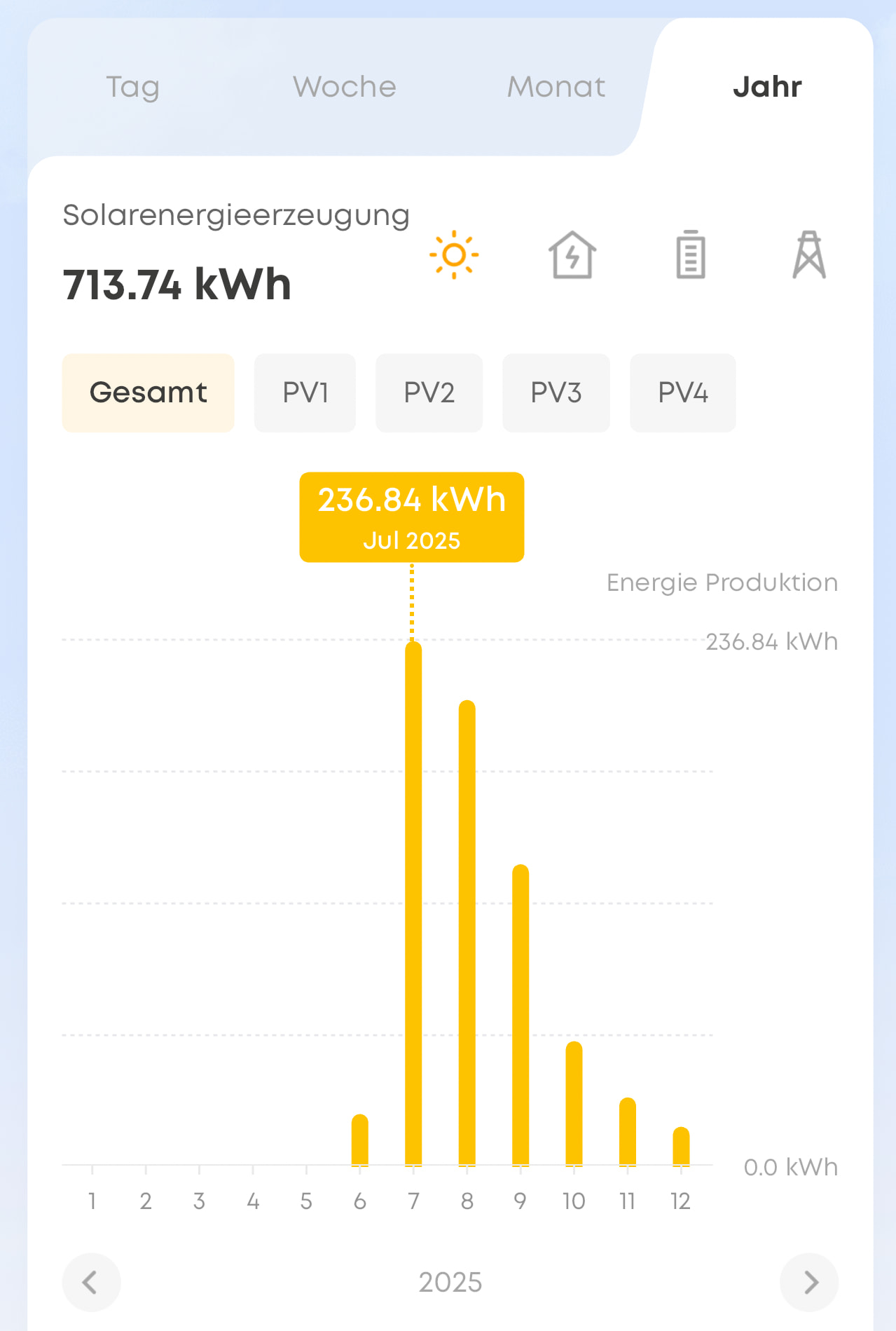
Task: Show battery data via the battery icon
Action: (x=691, y=254)
